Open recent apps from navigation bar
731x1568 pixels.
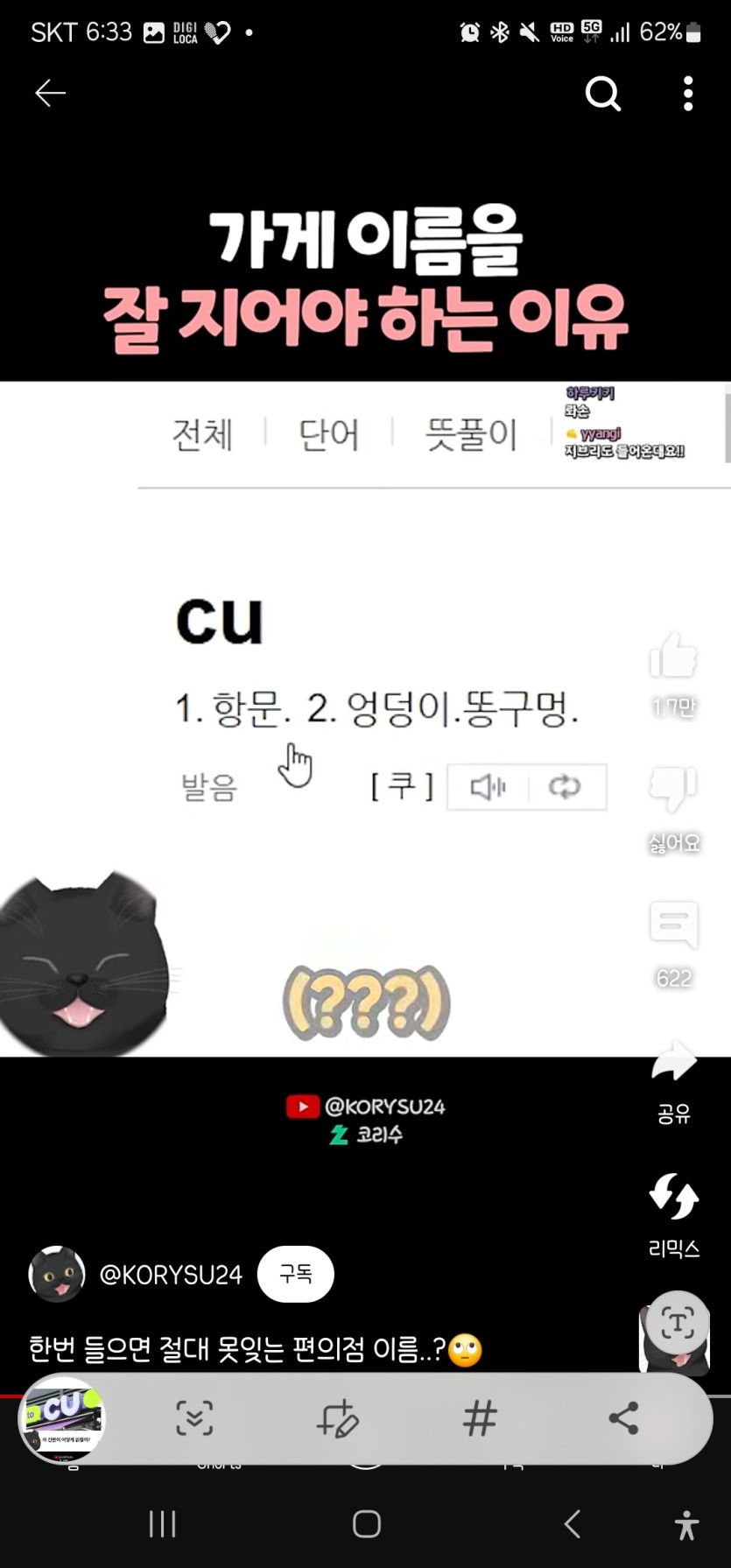pyautogui.click(x=162, y=1524)
